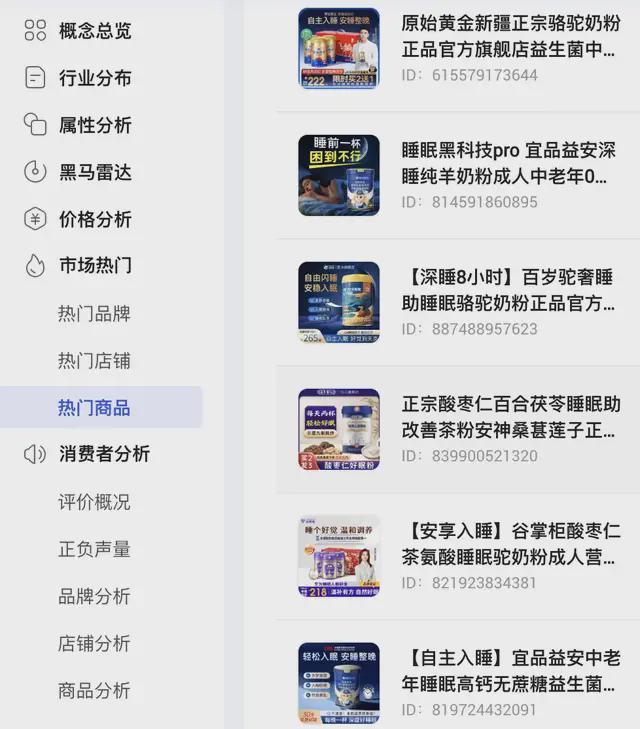The image size is (640, 729).
Task: Open 属性分析 menu item
Action: pyautogui.click(x=94, y=125)
